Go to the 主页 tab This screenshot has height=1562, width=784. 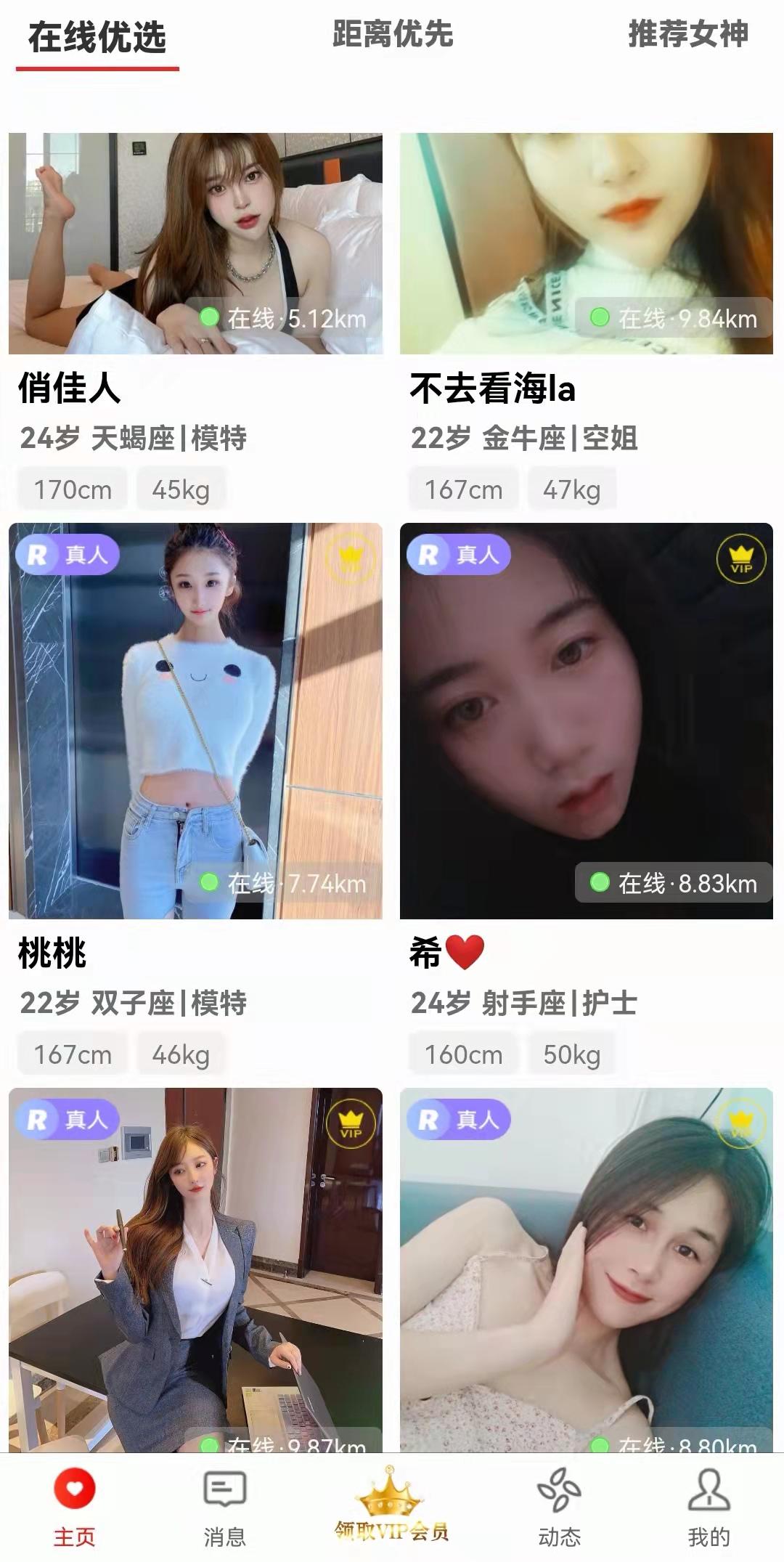pos(74,1508)
